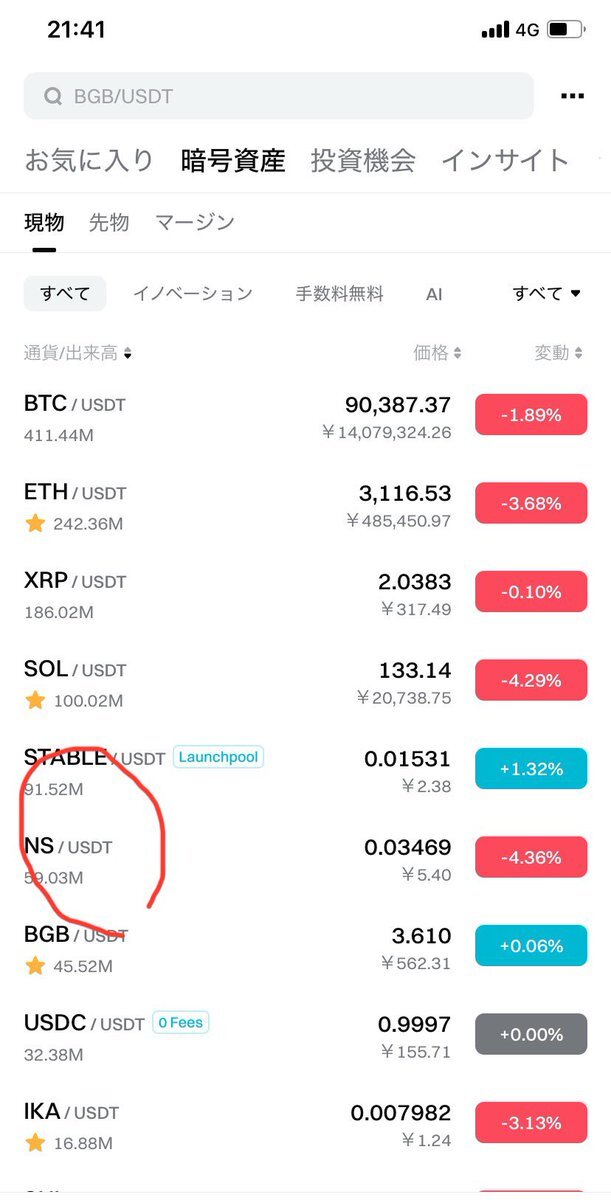This screenshot has width=611, height=1200.
Task: Sort the list by 価格
Action: click(x=437, y=353)
